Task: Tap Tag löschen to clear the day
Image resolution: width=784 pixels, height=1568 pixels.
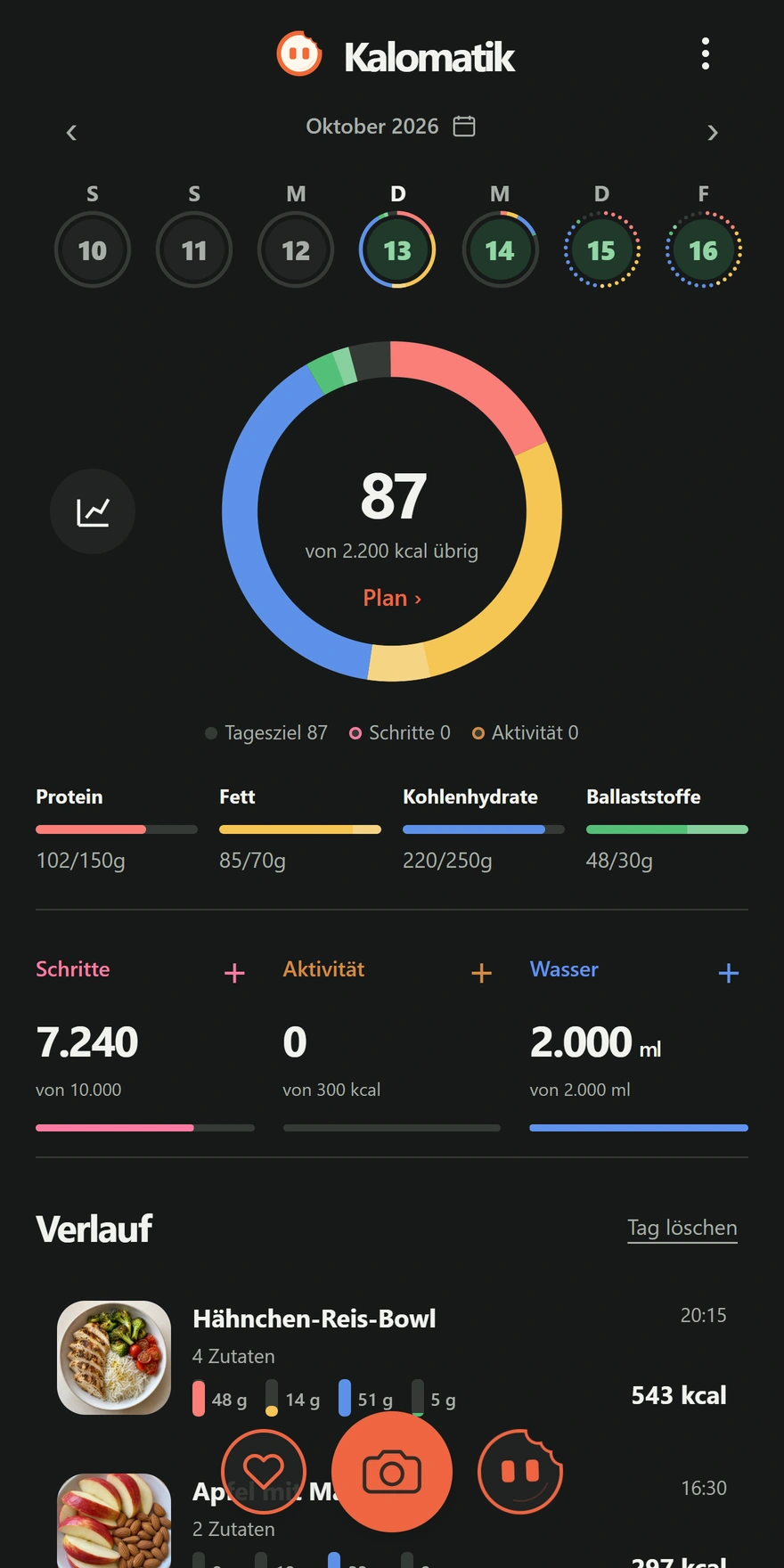Action: [x=682, y=1228]
